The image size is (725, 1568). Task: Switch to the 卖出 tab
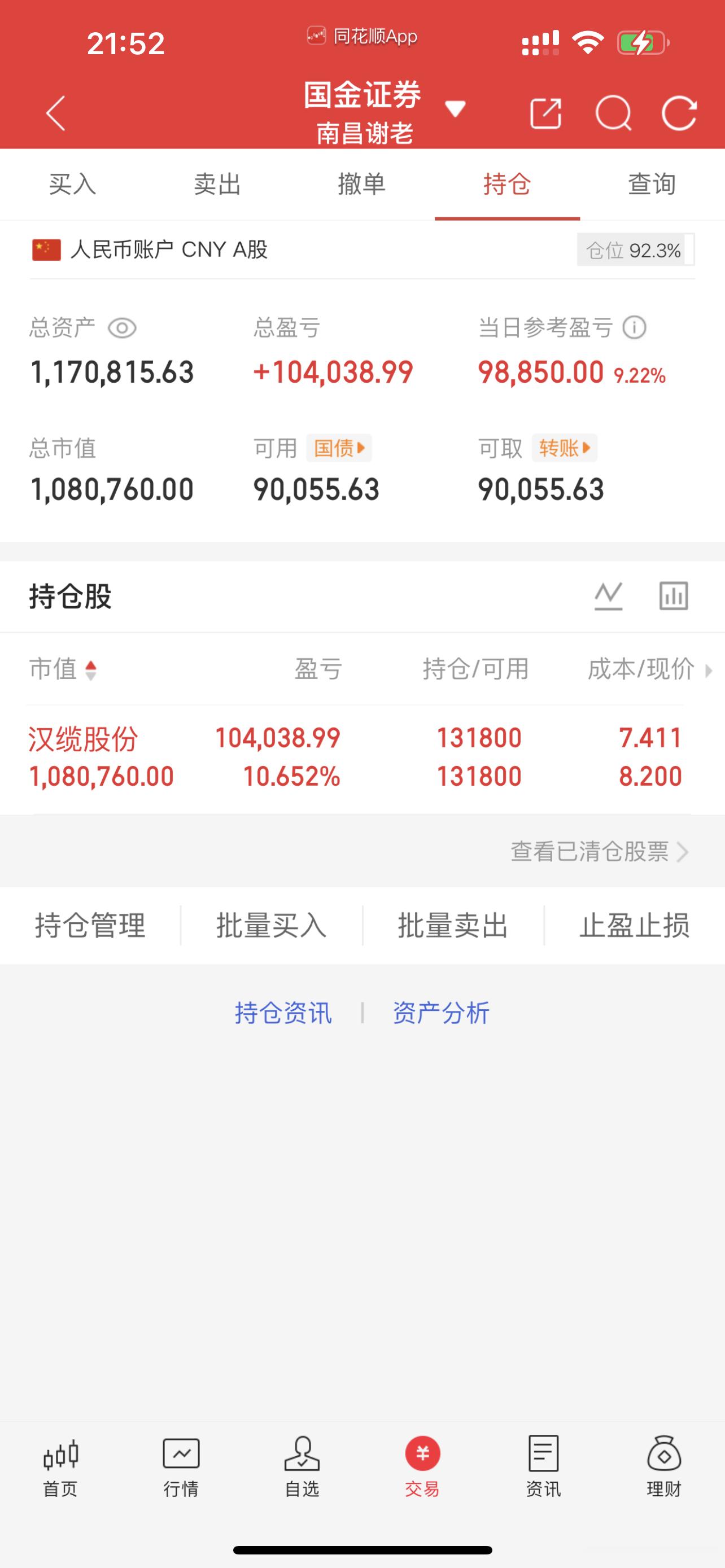217,185
